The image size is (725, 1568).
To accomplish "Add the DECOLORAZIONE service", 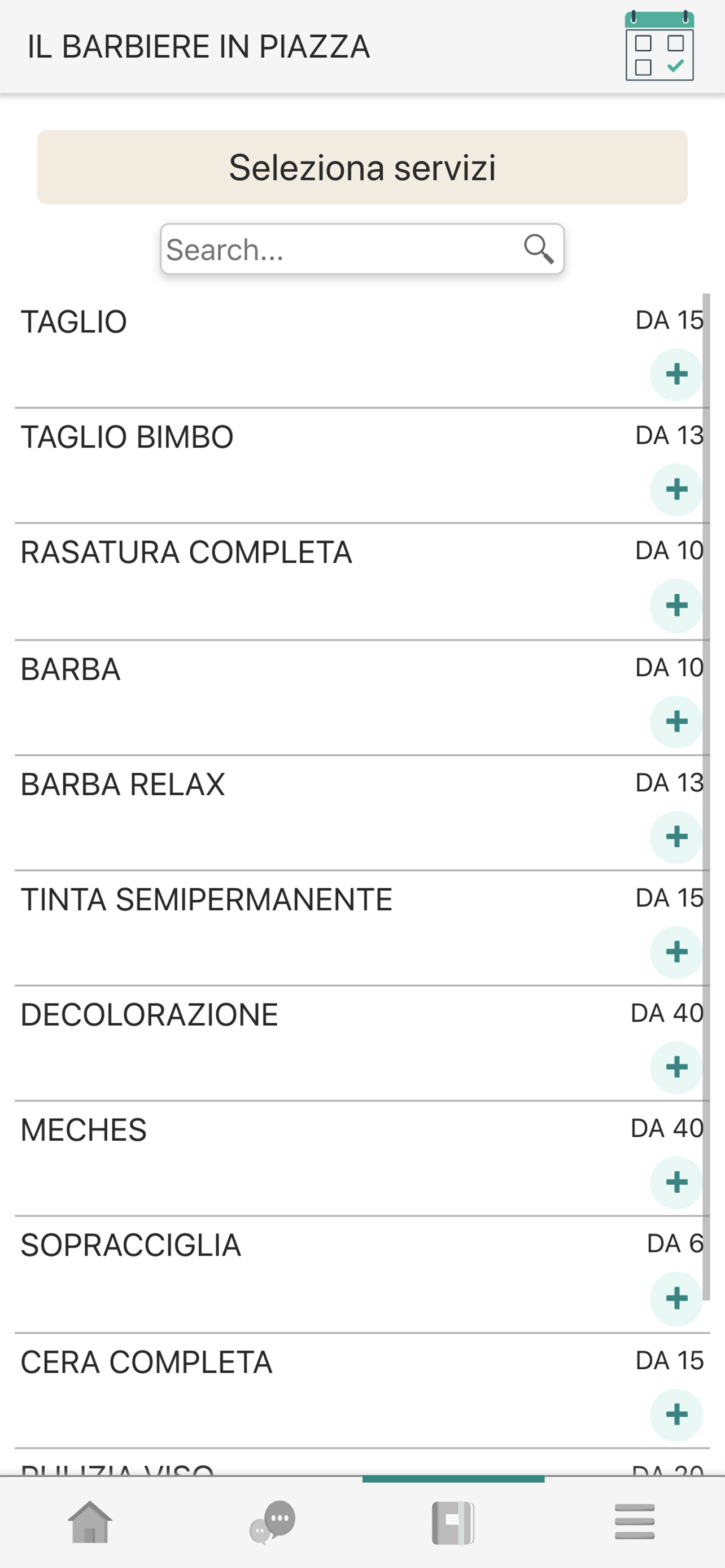I will tap(676, 1067).
